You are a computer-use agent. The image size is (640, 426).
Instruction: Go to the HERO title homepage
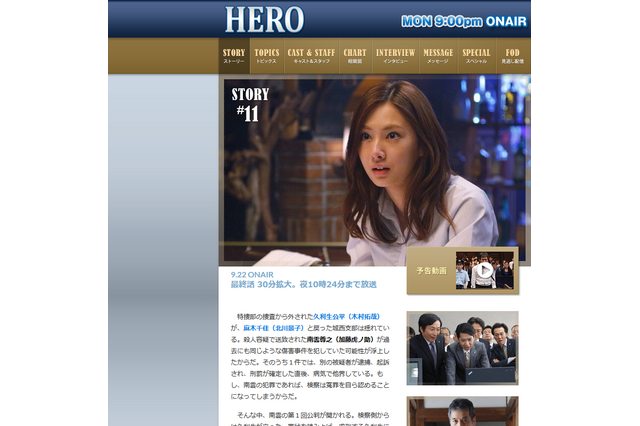tap(264, 19)
